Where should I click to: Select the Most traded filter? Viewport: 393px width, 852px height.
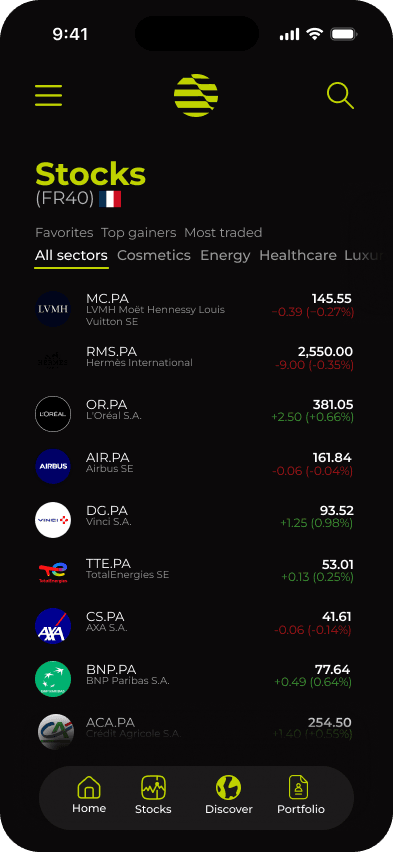(223, 233)
